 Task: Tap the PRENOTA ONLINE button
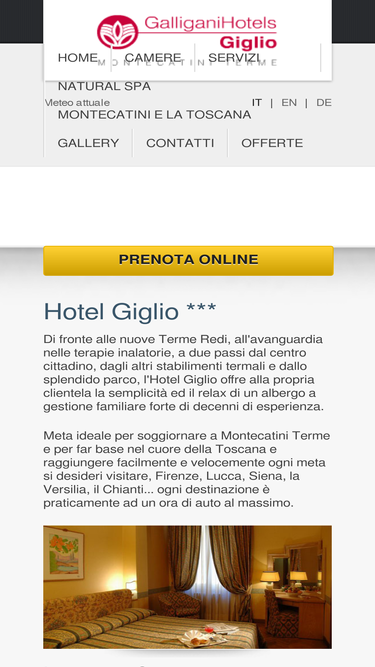pos(188,260)
